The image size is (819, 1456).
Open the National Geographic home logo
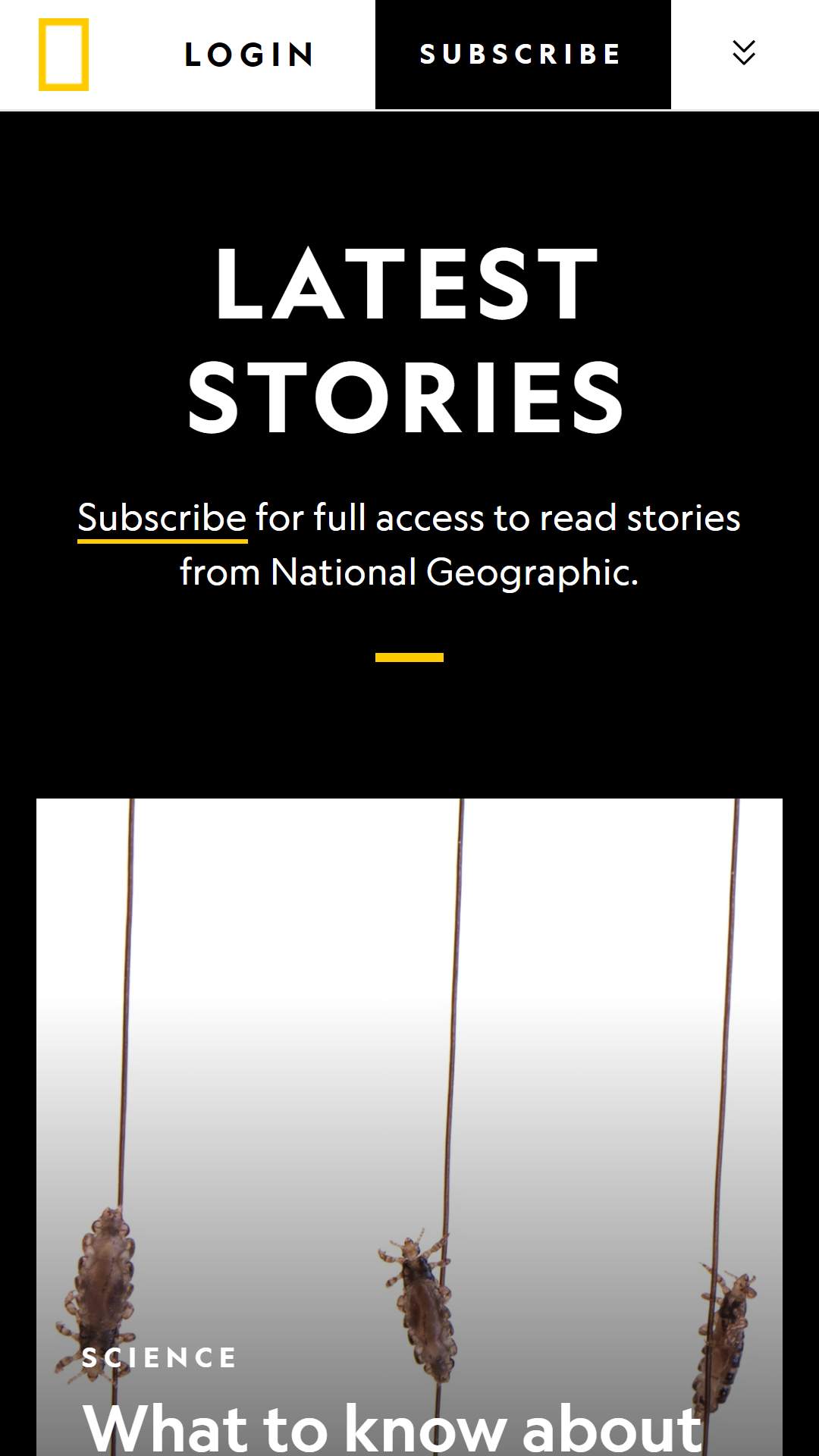tap(64, 55)
